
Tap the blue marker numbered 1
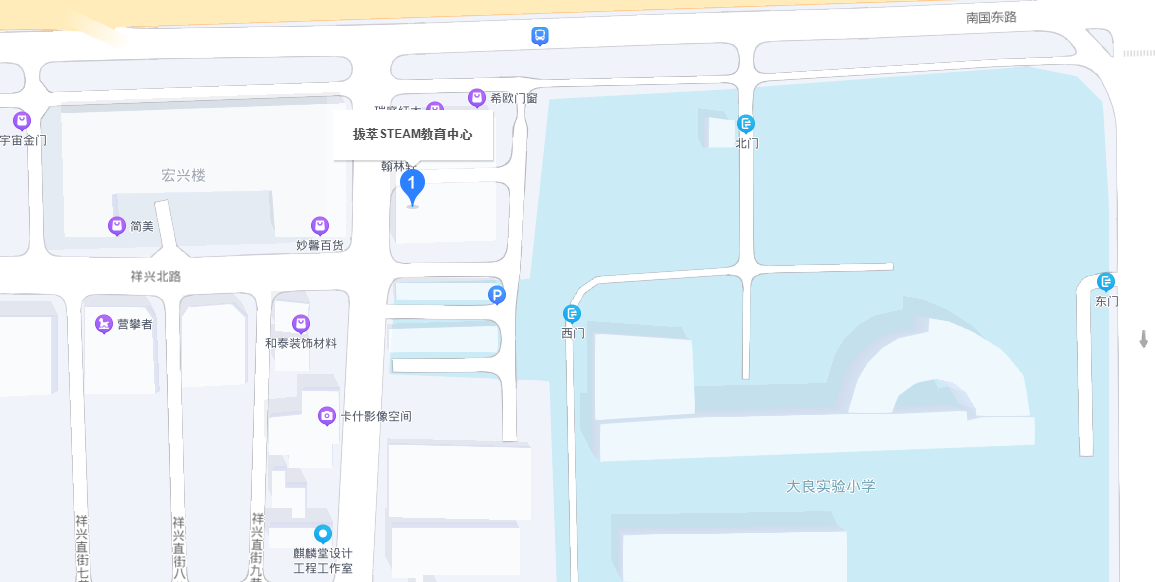pyautogui.click(x=412, y=185)
